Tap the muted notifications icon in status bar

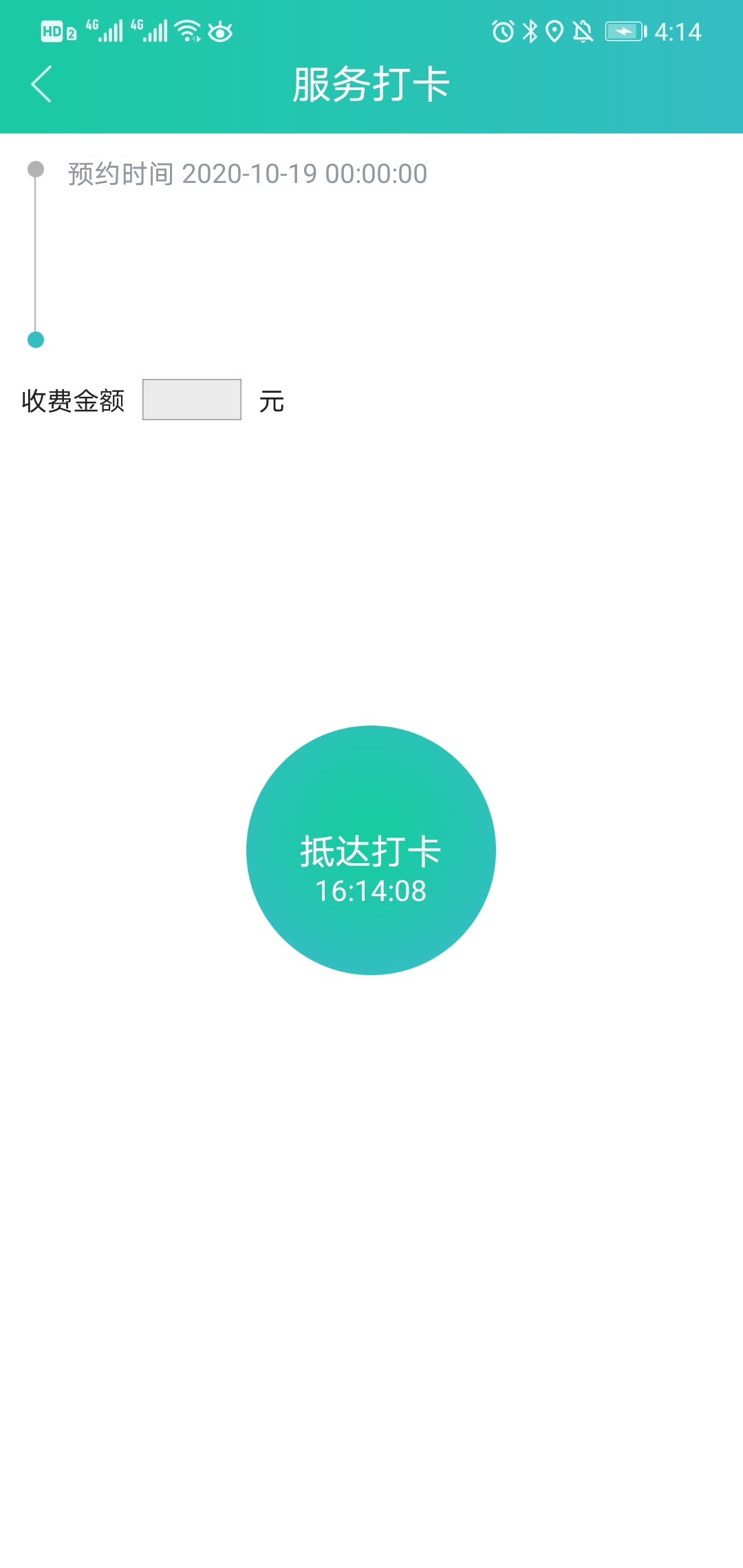(x=583, y=31)
